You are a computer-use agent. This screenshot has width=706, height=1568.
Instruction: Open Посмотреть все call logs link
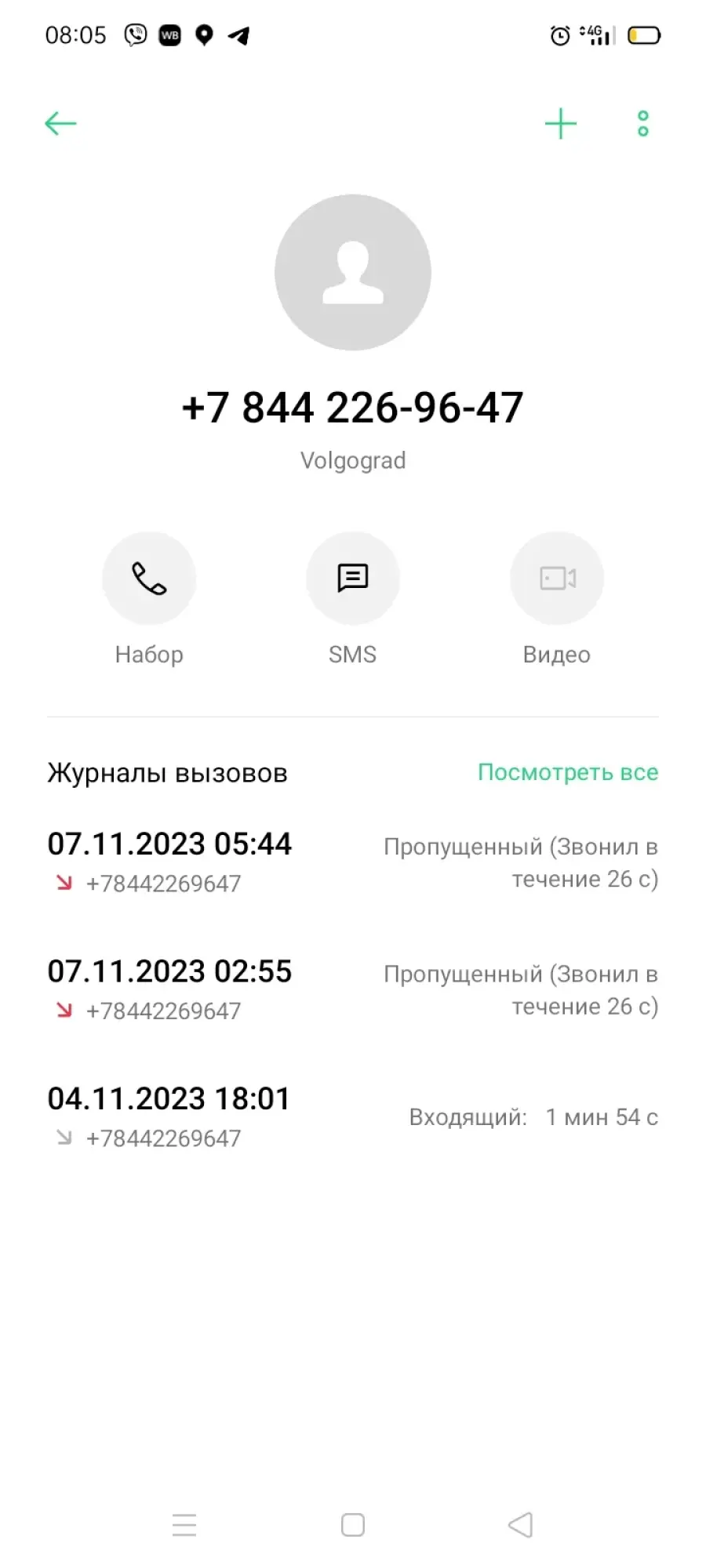point(568,772)
